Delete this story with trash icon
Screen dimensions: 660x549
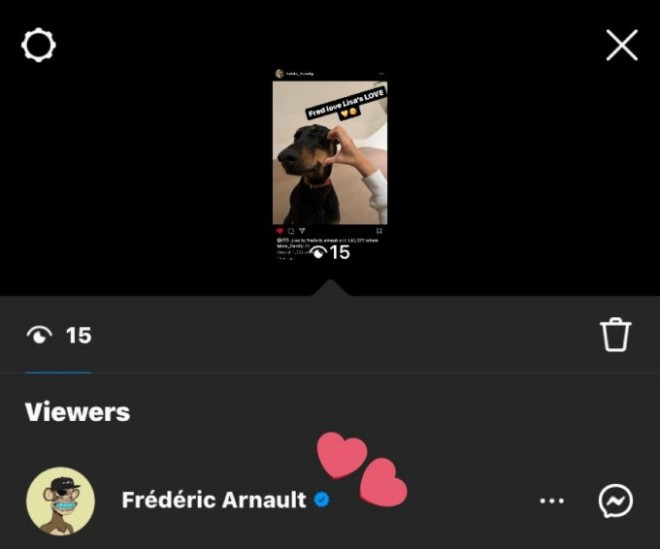(x=615, y=335)
